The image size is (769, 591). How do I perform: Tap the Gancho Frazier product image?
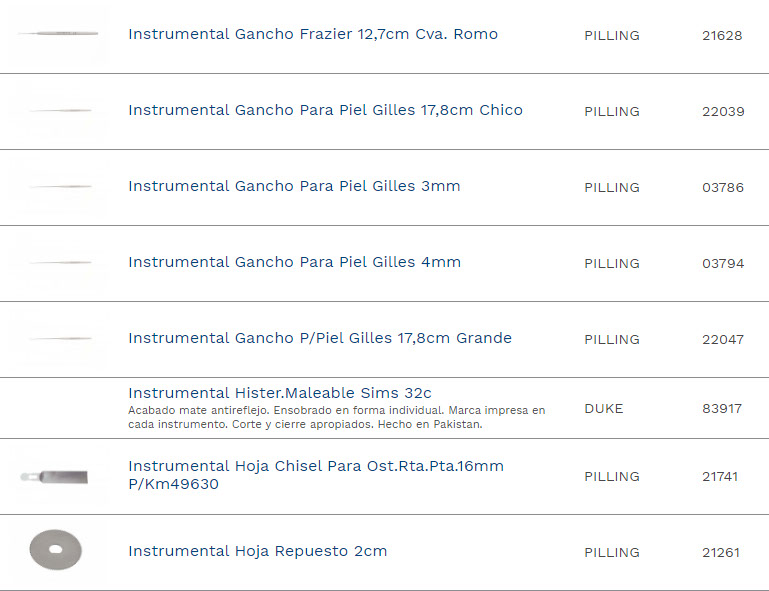58,34
